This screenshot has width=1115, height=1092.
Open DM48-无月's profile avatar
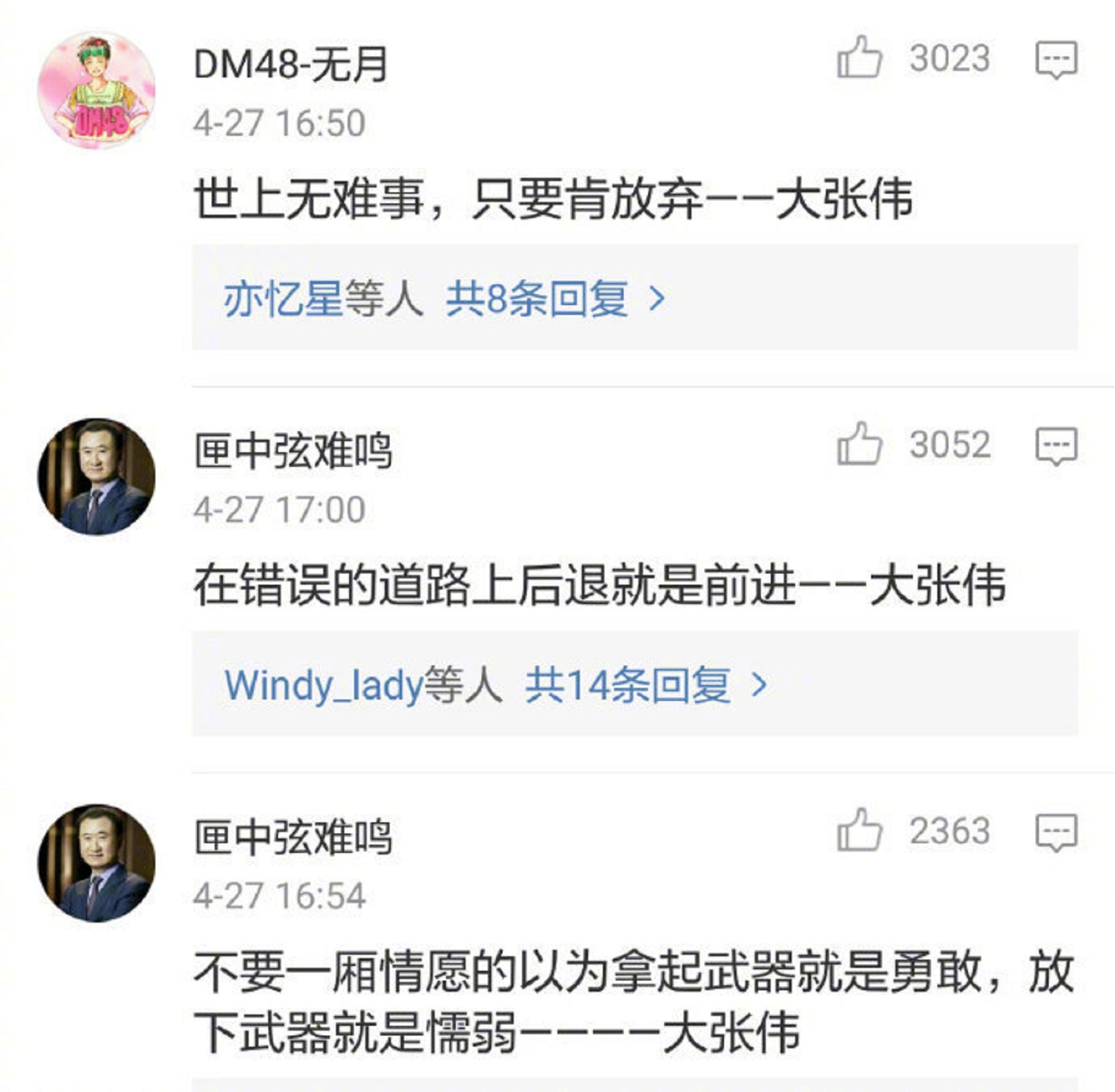coord(96,91)
